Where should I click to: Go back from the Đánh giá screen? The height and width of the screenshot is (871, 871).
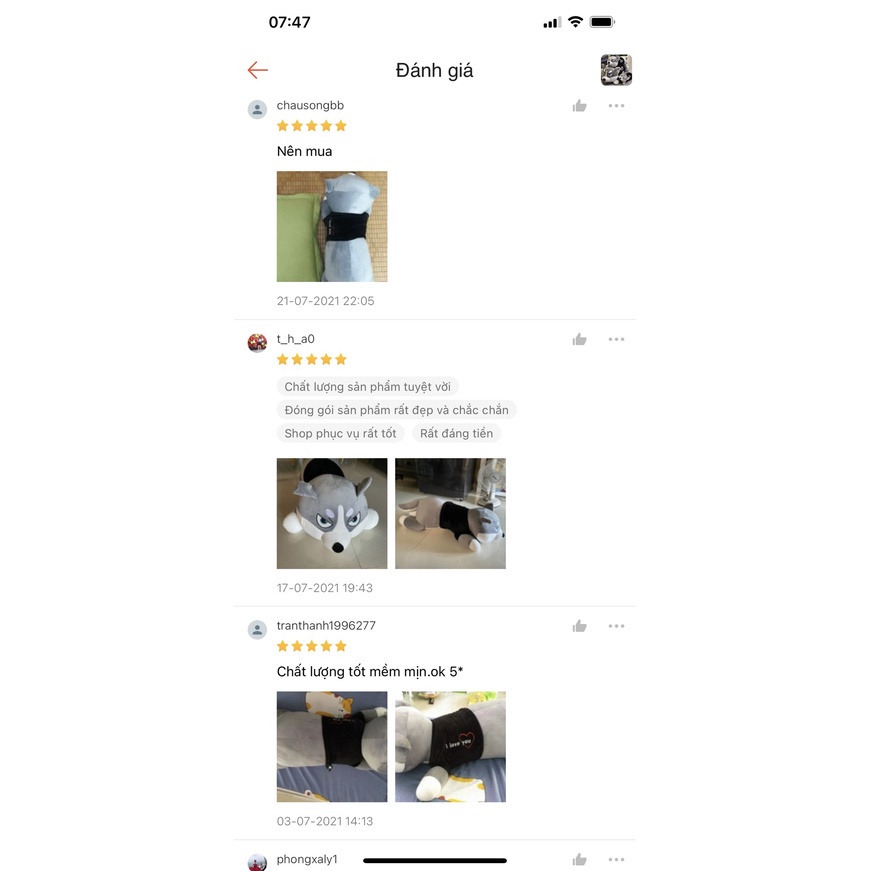coord(258,70)
